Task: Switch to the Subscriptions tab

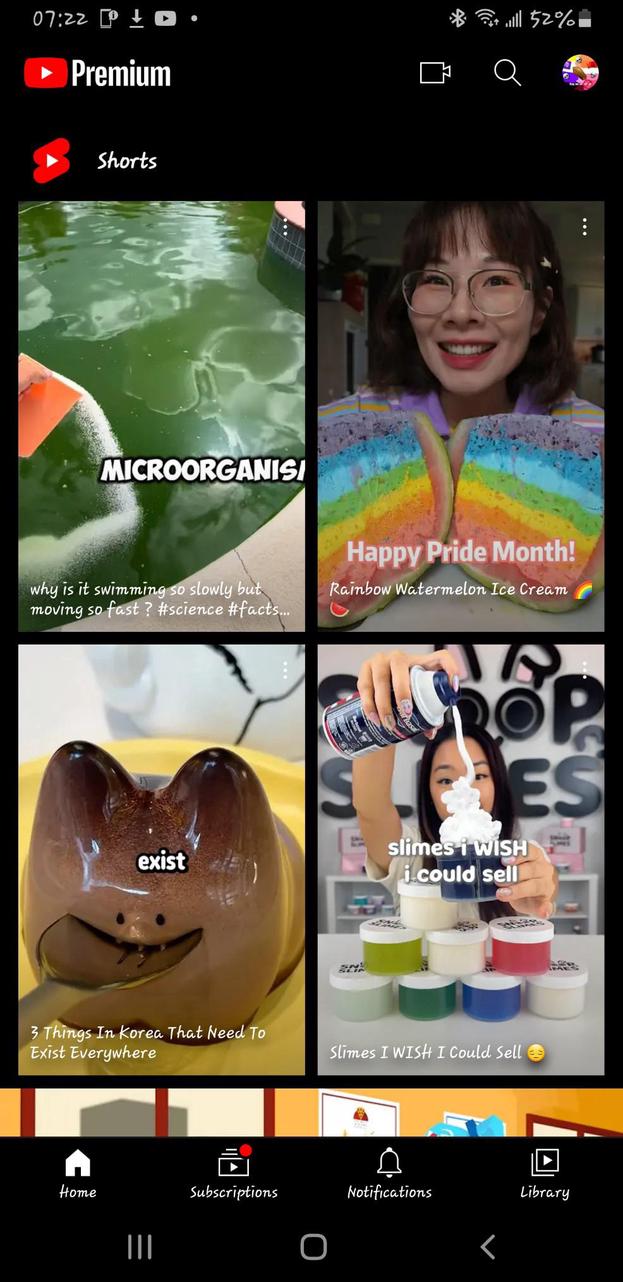Action: click(233, 1173)
